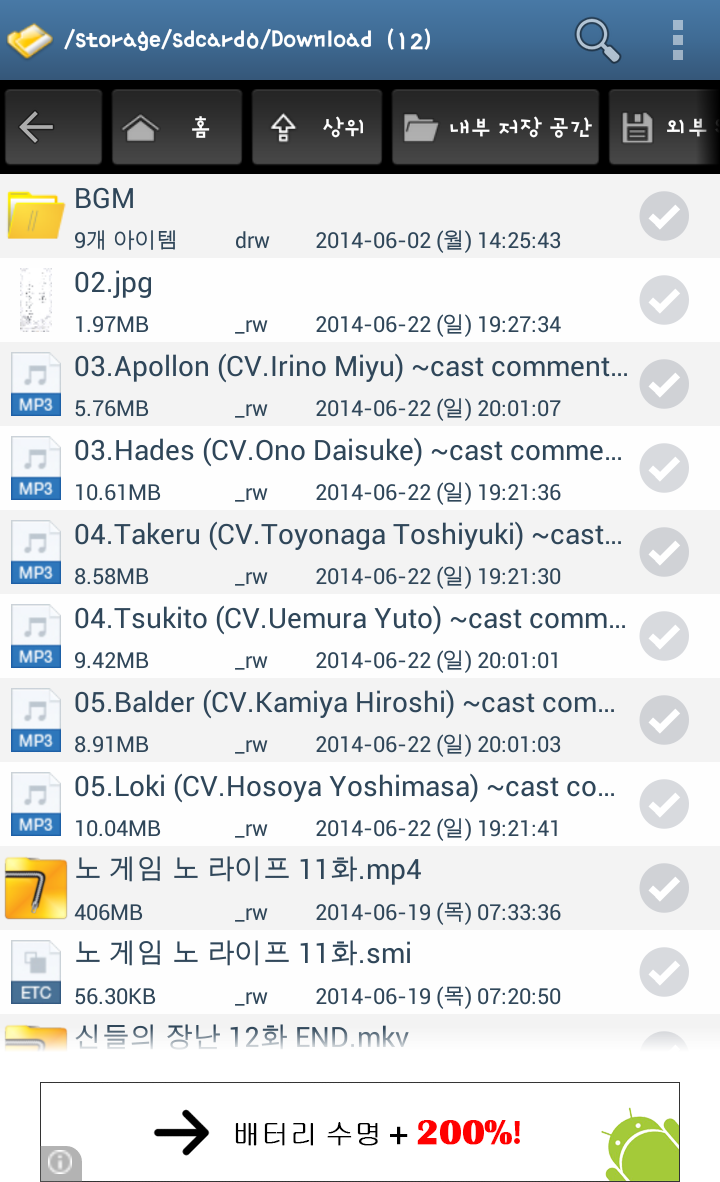Tick the checkbox for the BGM folder
Image resolution: width=720 pixels, height=1182 pixels.
click(664, 216)
